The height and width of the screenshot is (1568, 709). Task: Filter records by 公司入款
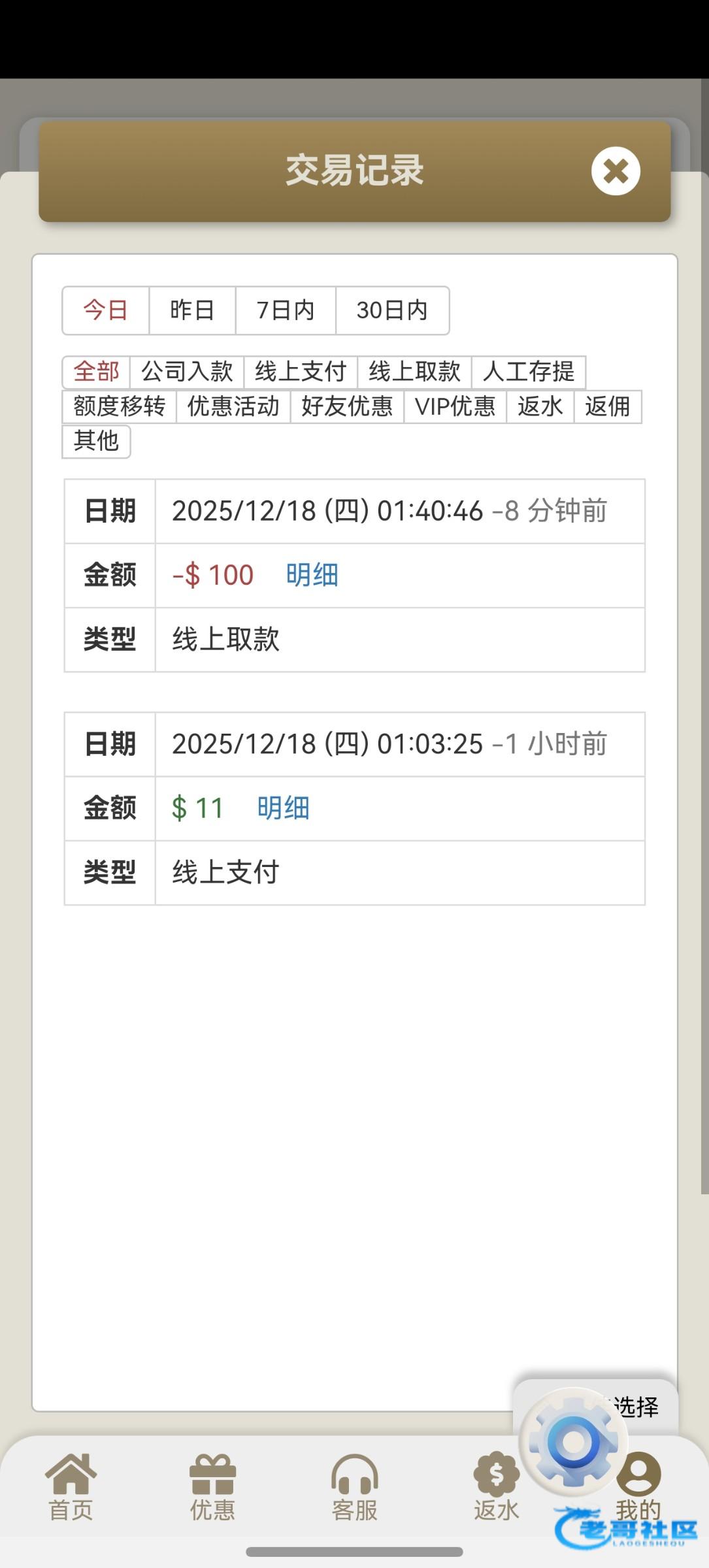pos(187,372)
